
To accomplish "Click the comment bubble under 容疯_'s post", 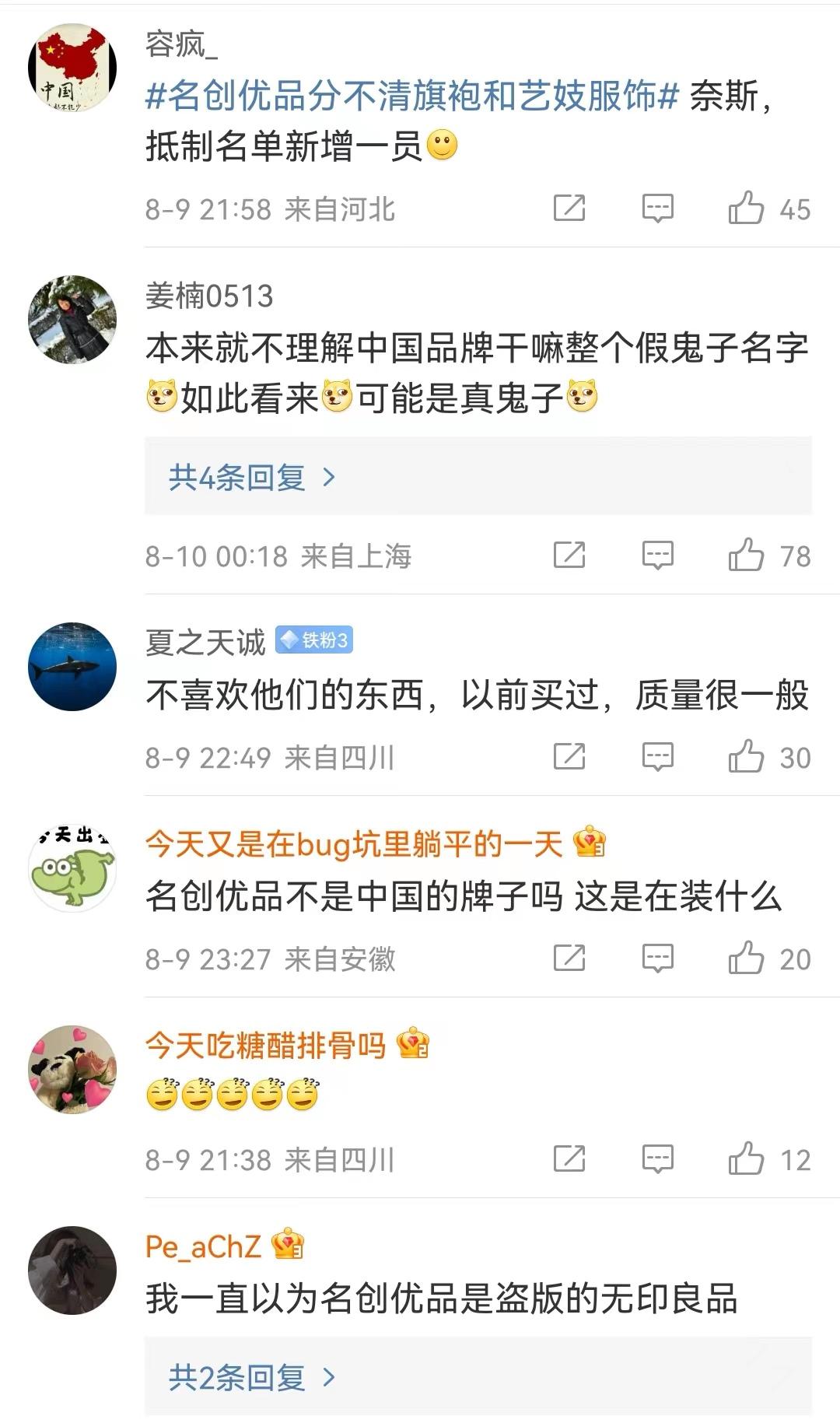I will [658, 208].
